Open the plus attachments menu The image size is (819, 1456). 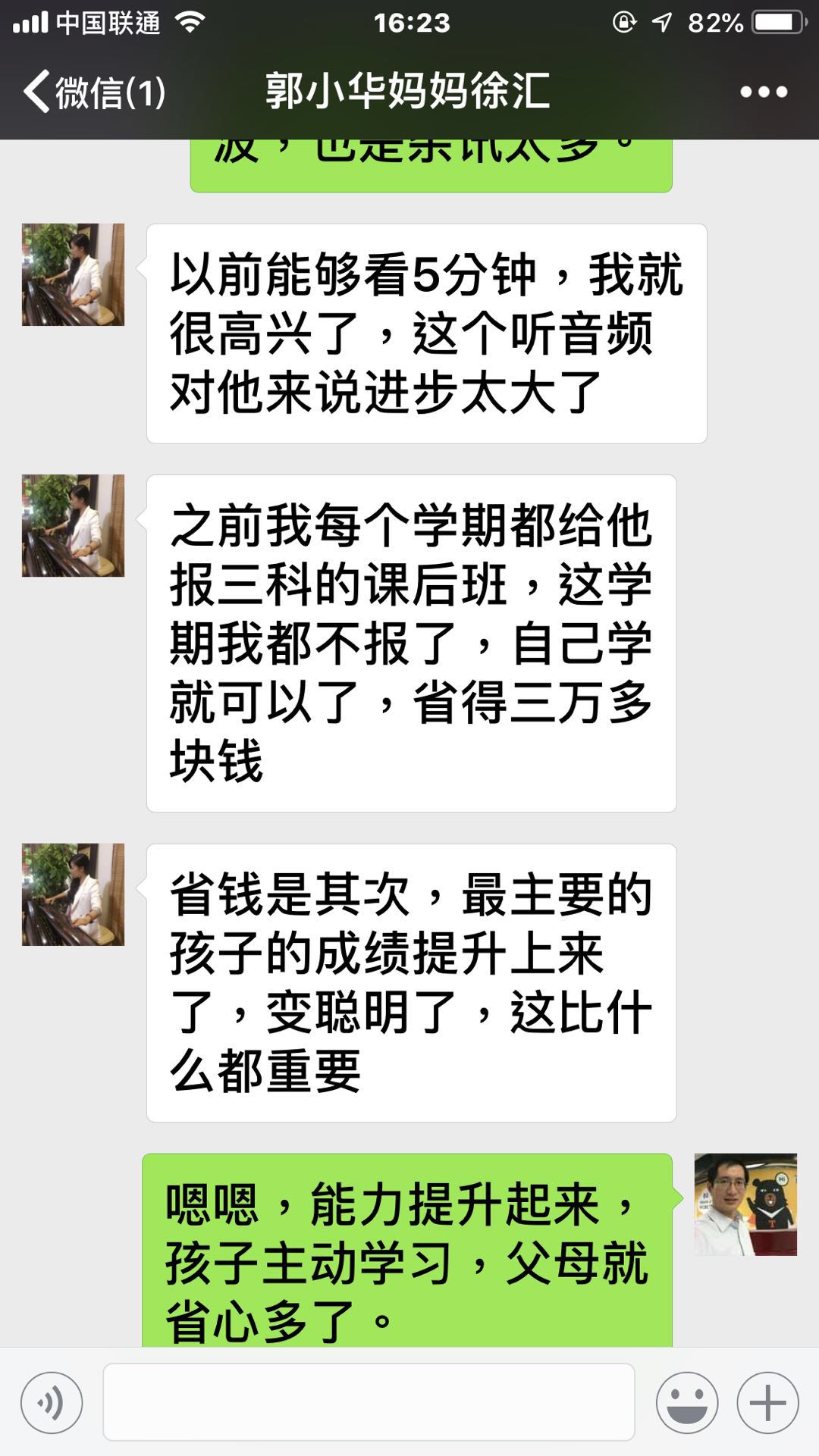tap(767, 1402)
